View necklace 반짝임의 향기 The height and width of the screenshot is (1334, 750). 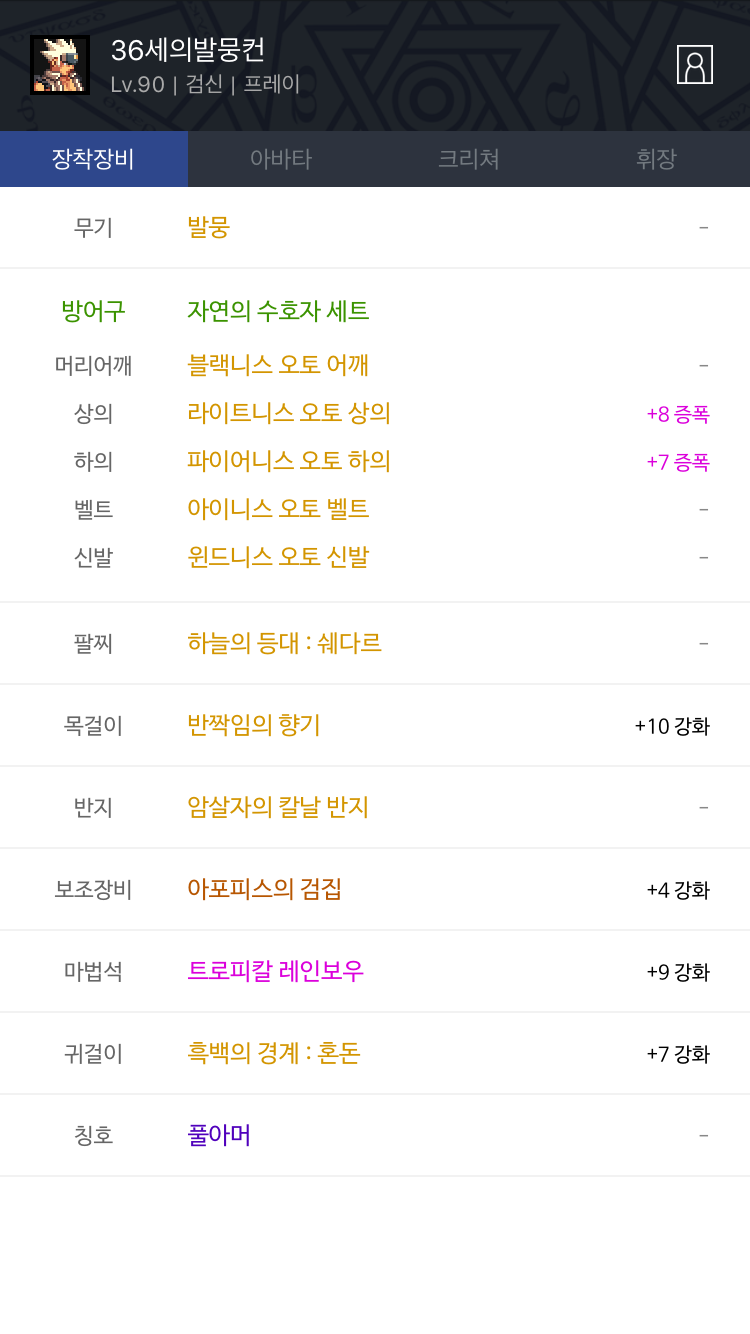tap(254, 725)
